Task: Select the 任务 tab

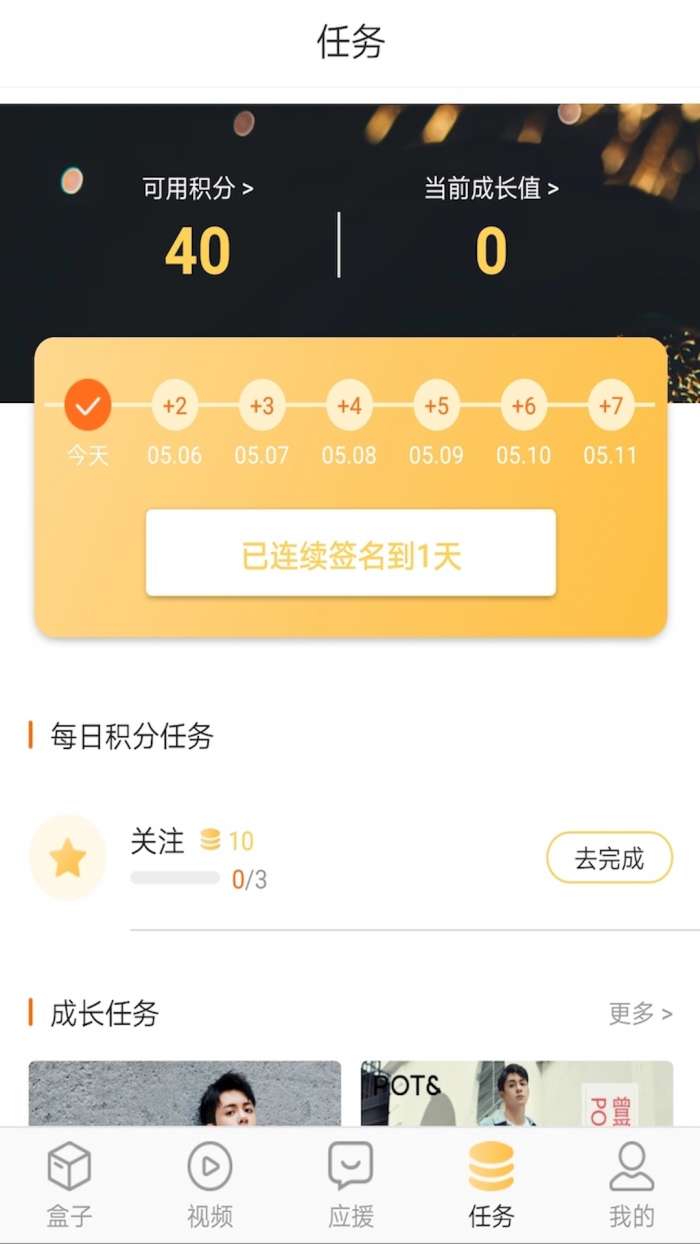Action: [491, 1186]
